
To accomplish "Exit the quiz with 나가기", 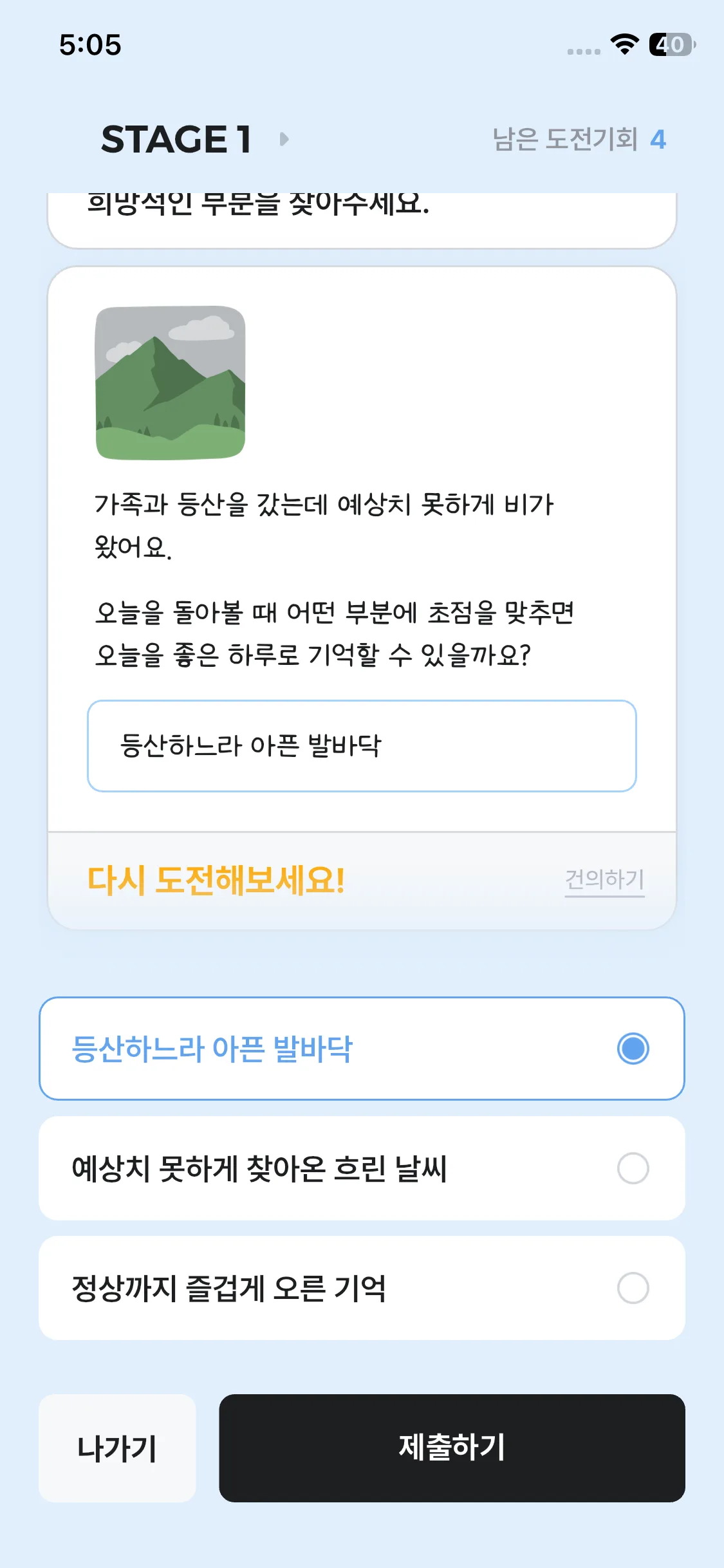I will (x=117, y=1448).
